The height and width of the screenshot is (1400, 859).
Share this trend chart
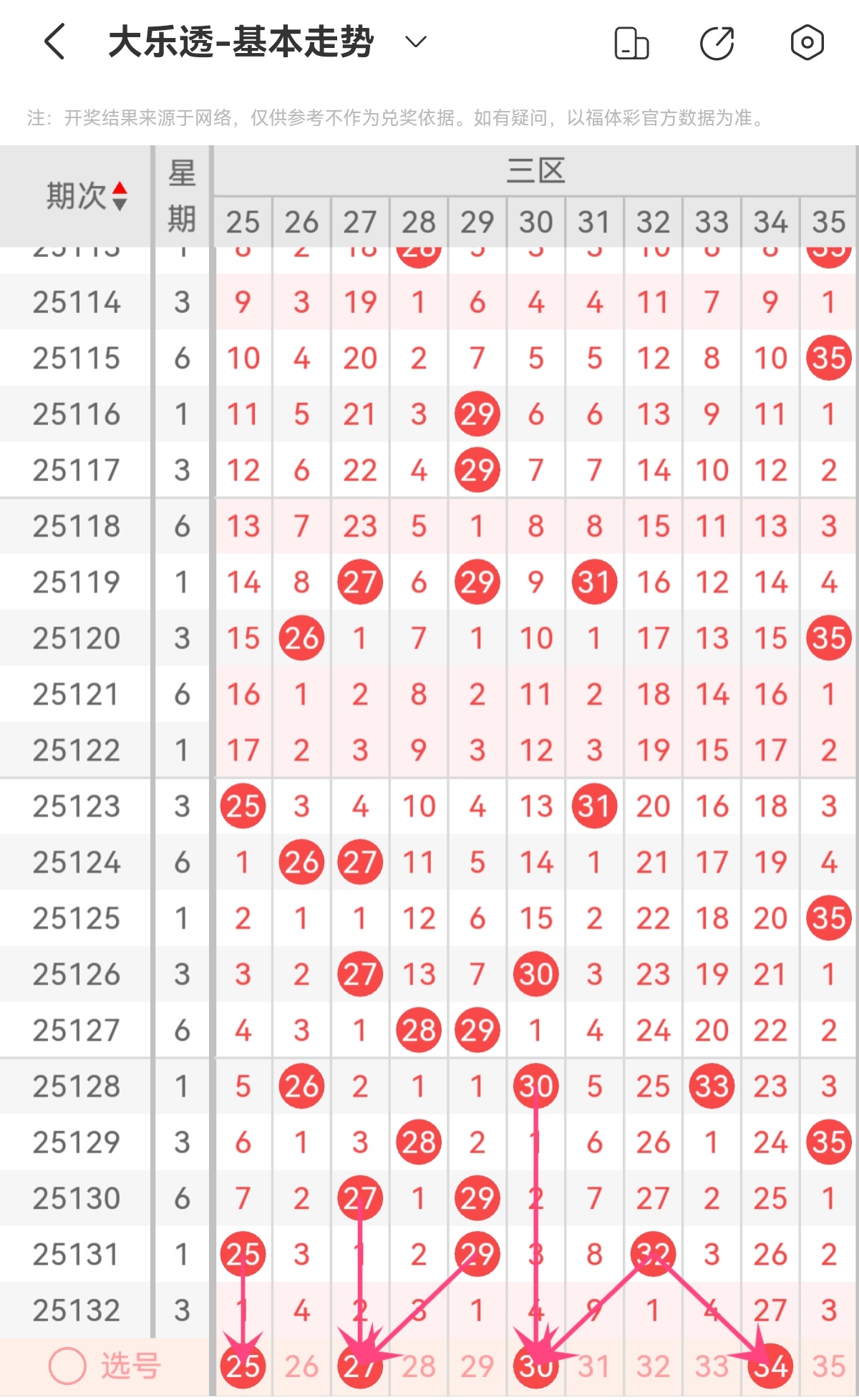pos(717,43)
